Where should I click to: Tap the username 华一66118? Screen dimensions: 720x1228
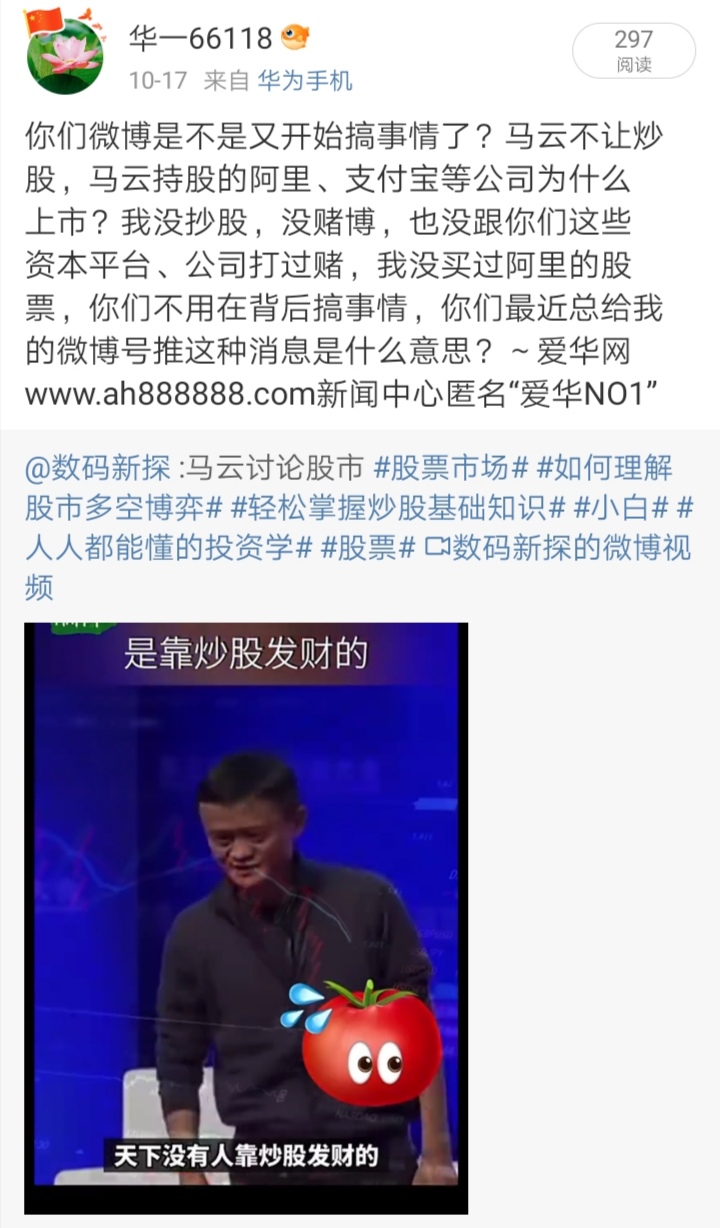[201, 38]
